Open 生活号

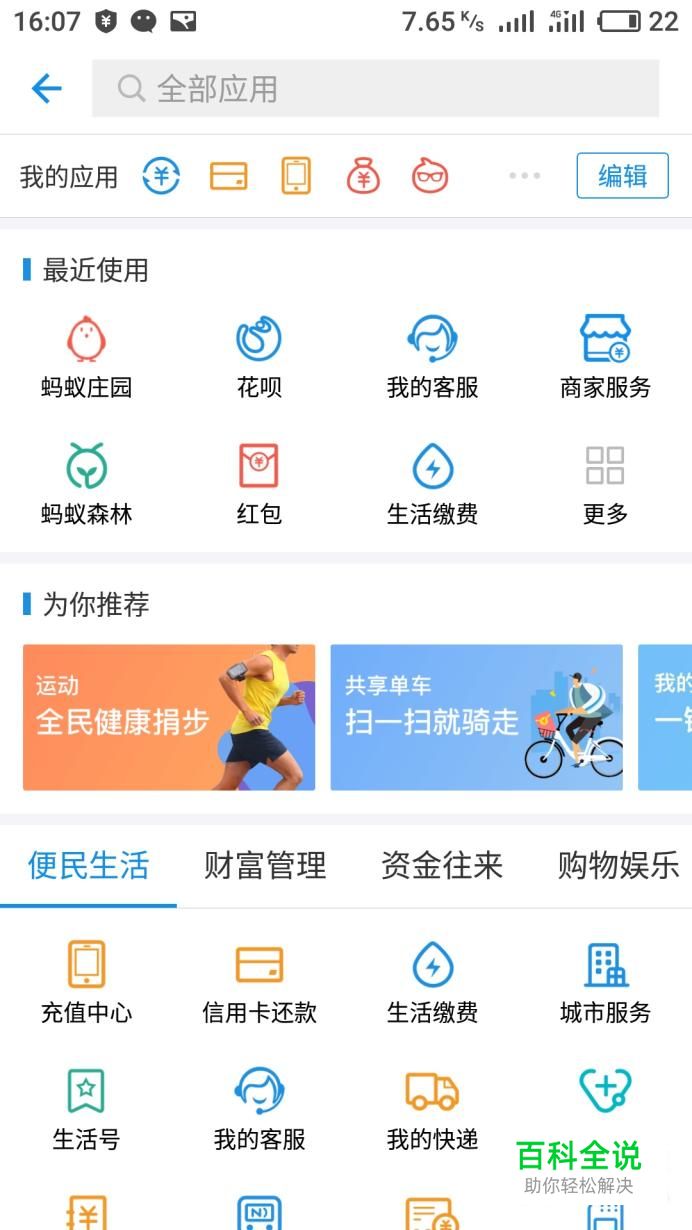pyautogui.click(x=87, y=1108)
